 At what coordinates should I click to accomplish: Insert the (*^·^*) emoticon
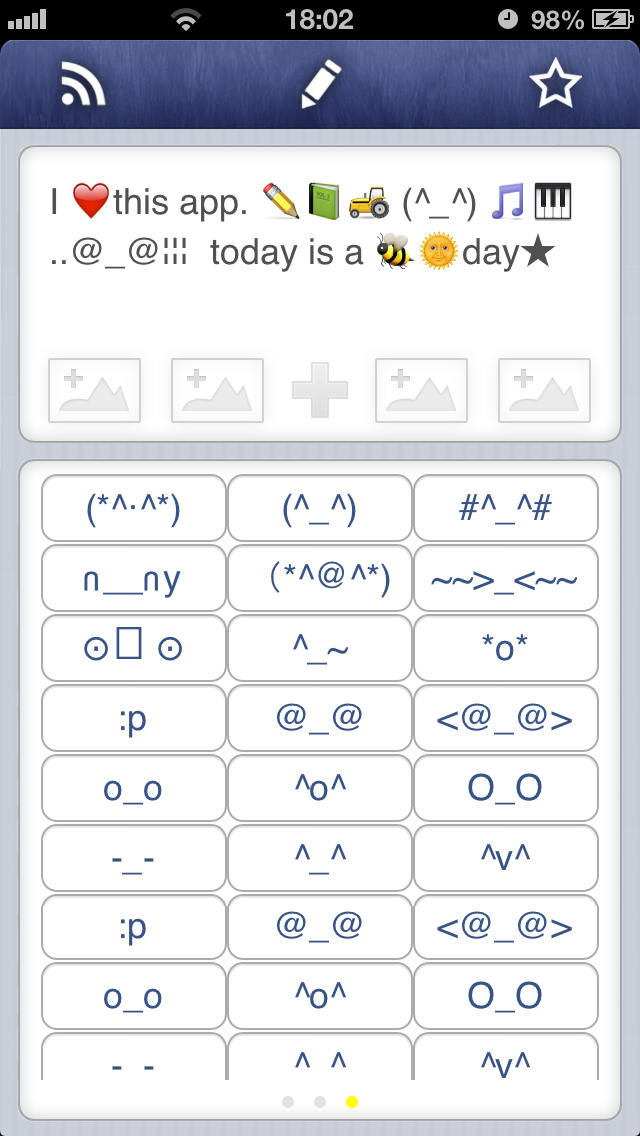click(134, 508)
